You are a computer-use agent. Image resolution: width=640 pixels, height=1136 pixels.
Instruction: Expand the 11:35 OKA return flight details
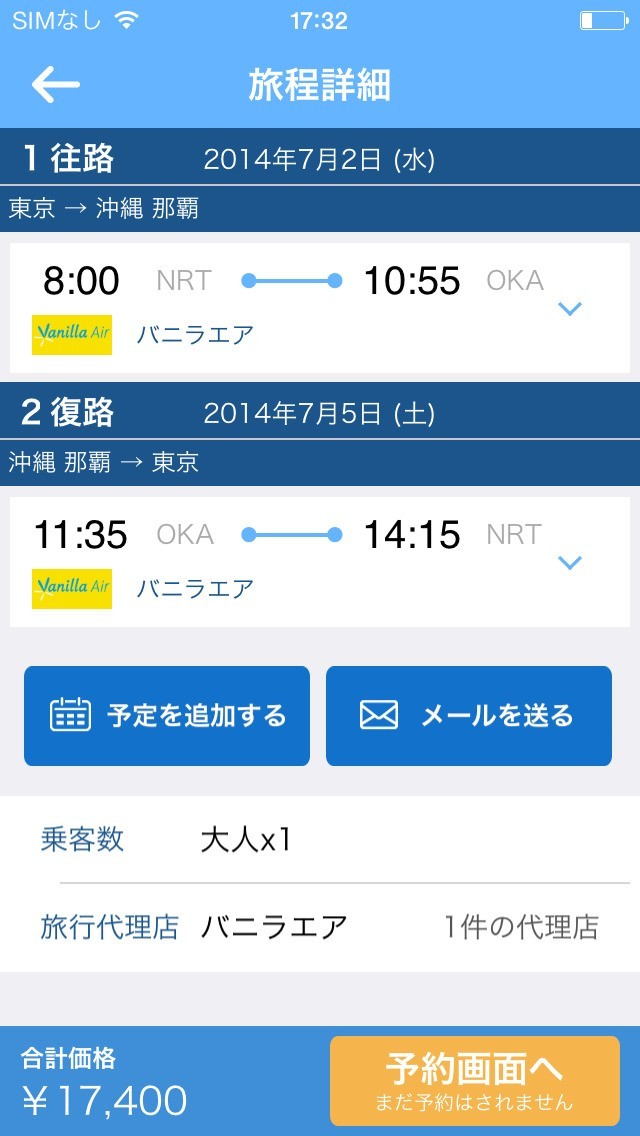569,563
